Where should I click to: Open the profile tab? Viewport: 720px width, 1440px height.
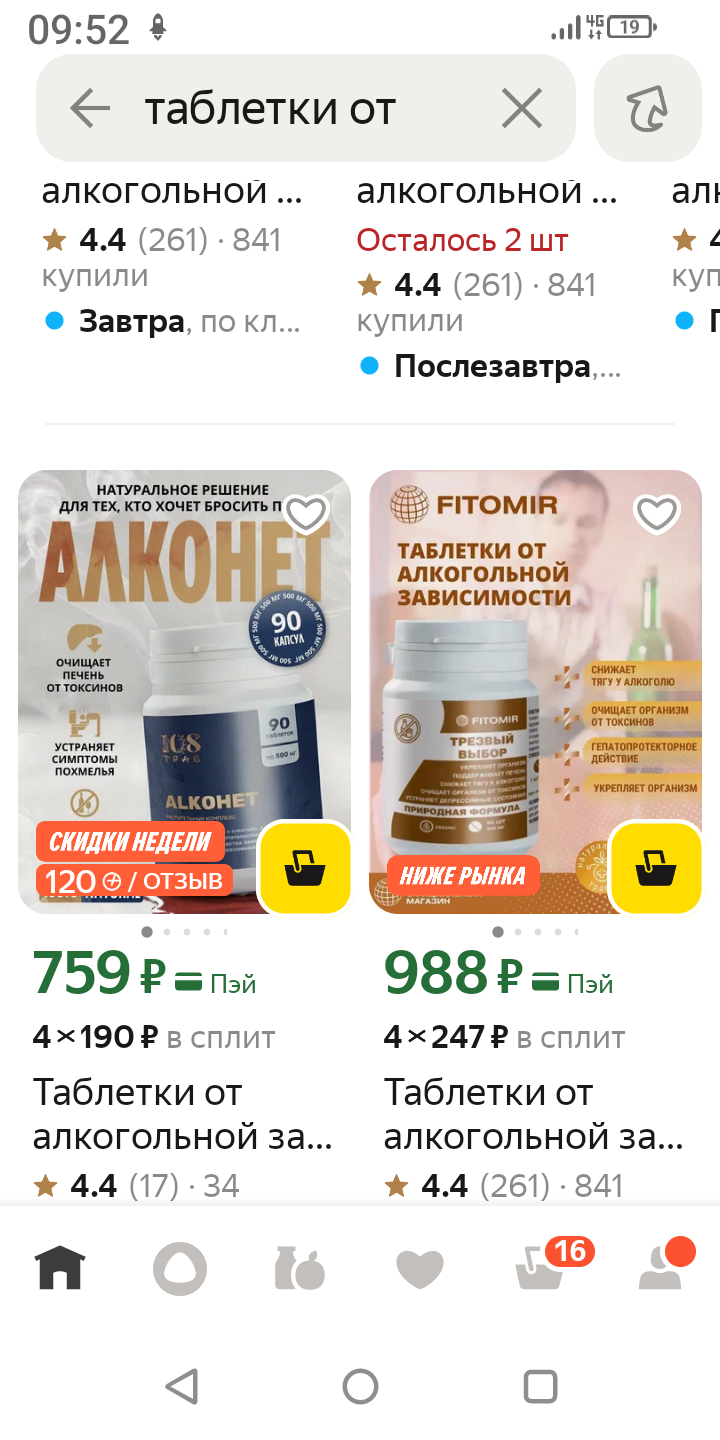(660, 1270)
